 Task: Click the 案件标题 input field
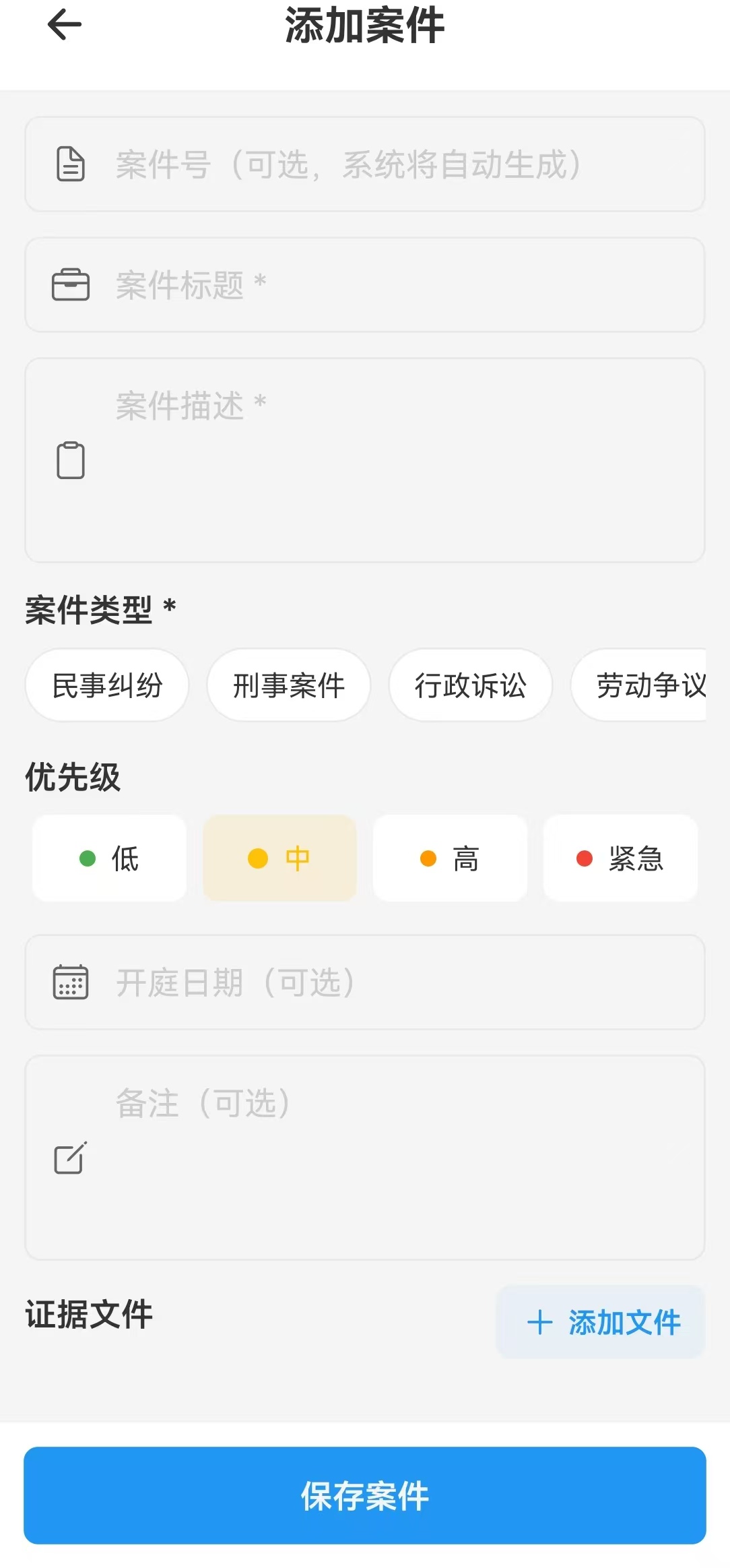(x=364, y=284)
